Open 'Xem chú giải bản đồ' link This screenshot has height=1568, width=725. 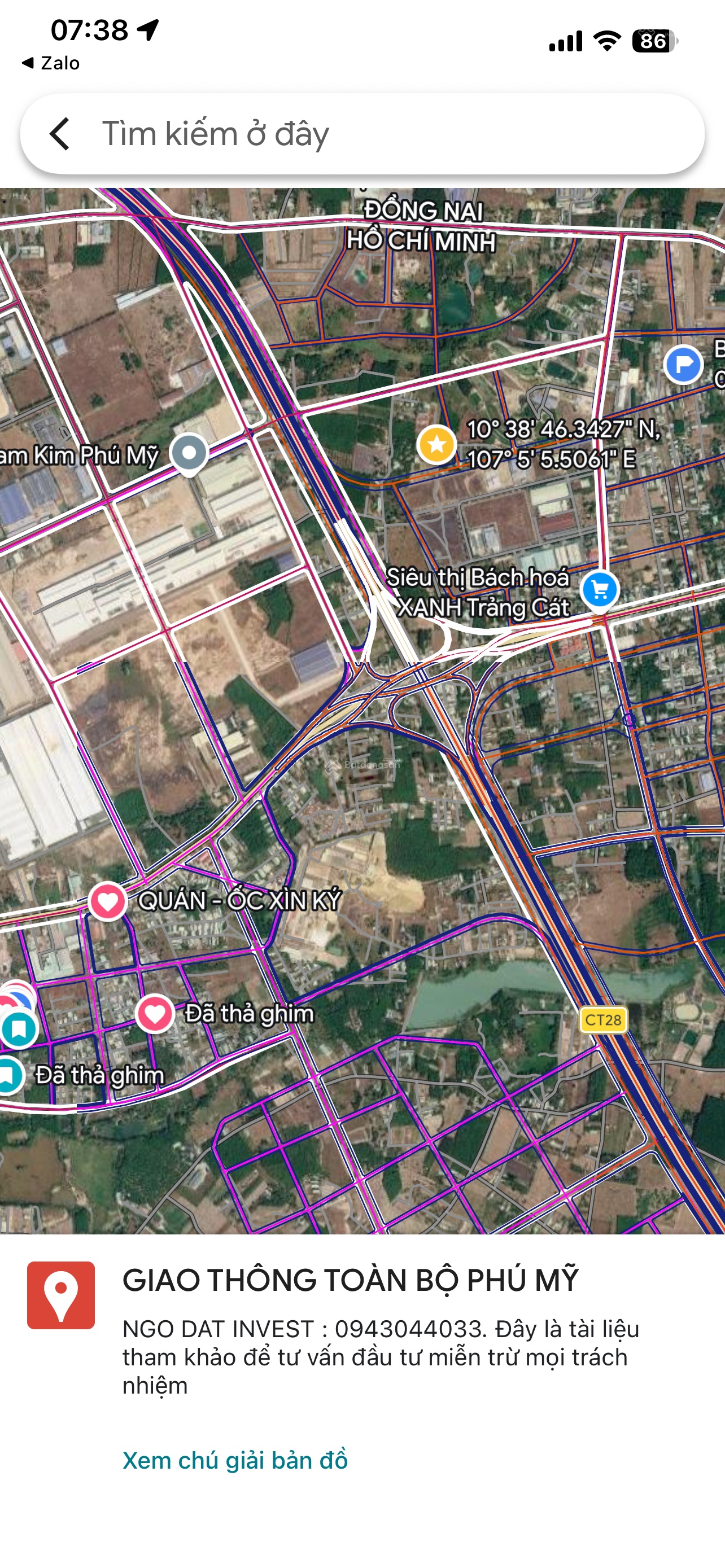pyautogui.click(x=235, y=1460)
